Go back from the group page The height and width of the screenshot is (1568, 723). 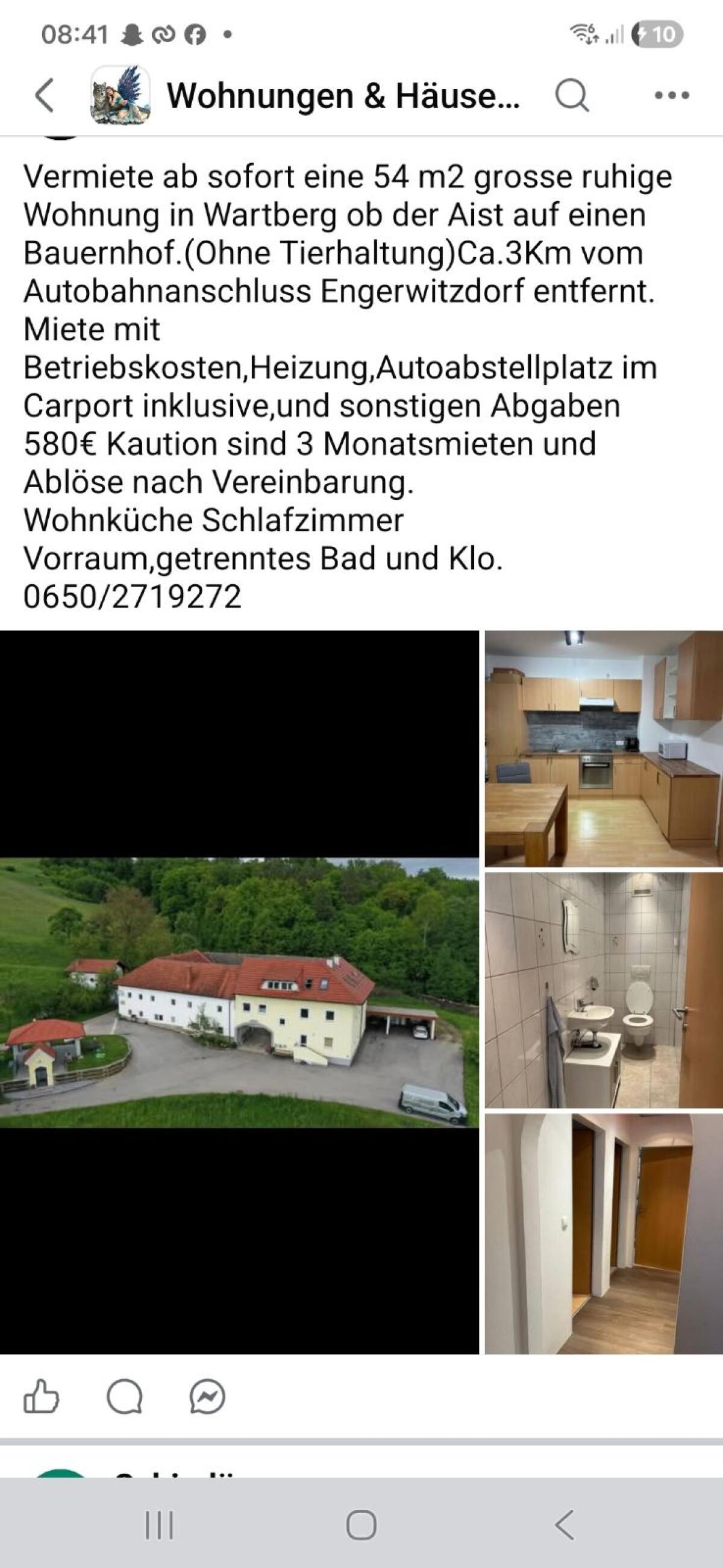[45, 96]
